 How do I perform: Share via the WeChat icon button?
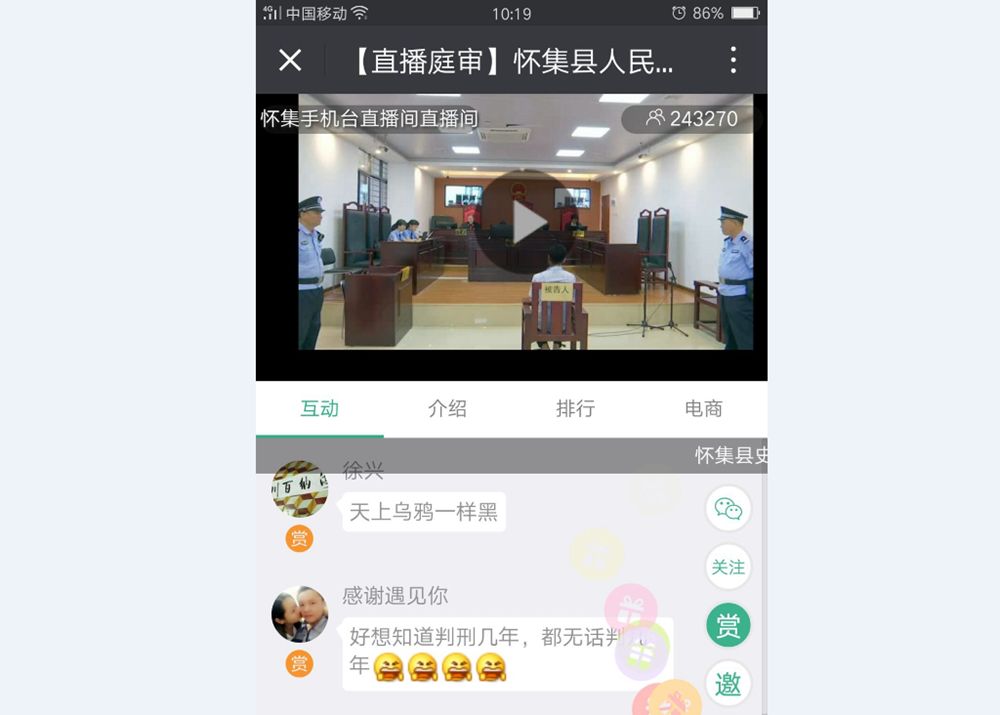click(728, 509)
